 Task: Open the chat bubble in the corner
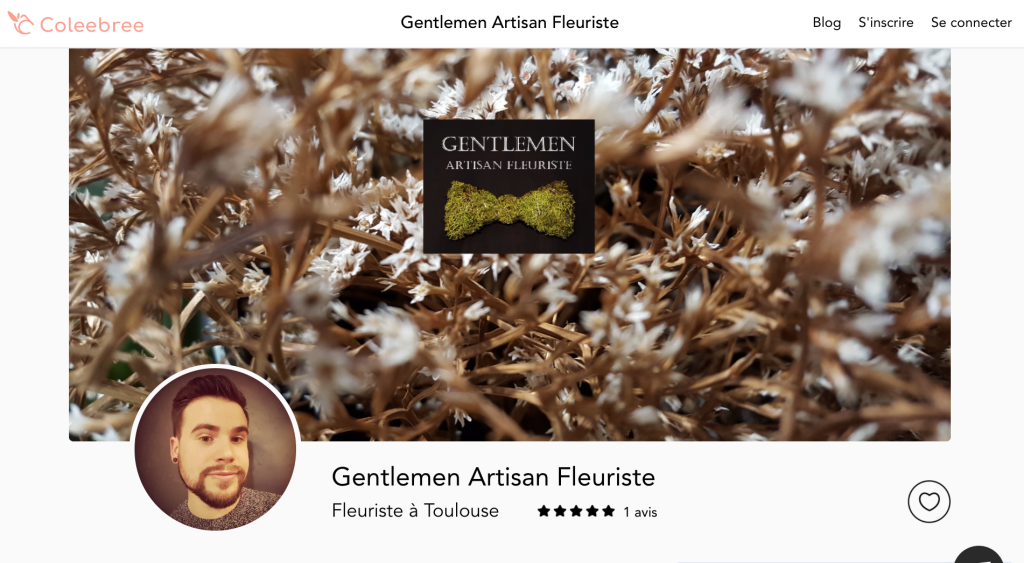pyautogui.click(x=980, y=555)
